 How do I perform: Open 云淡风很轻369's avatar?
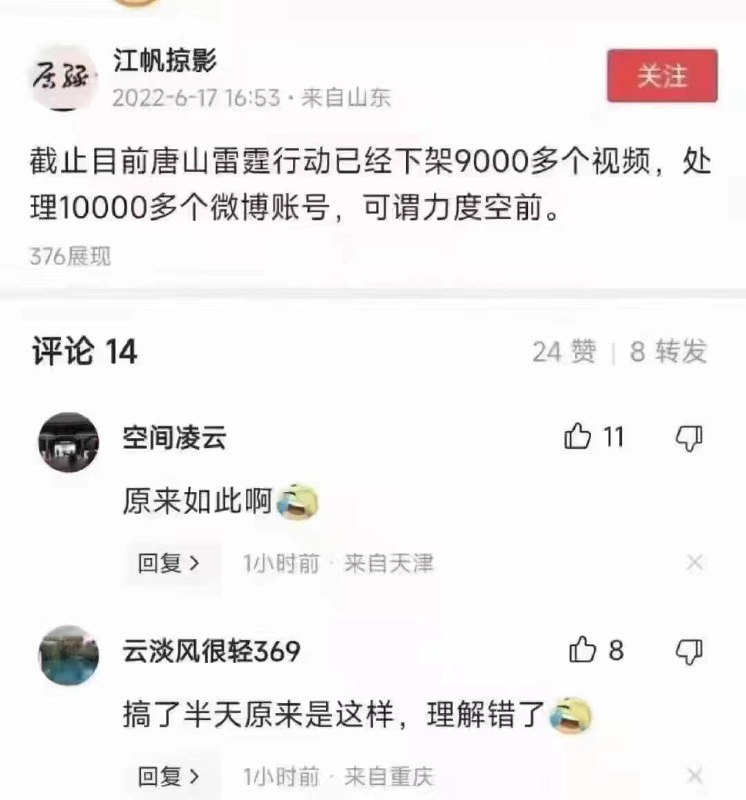69,655
